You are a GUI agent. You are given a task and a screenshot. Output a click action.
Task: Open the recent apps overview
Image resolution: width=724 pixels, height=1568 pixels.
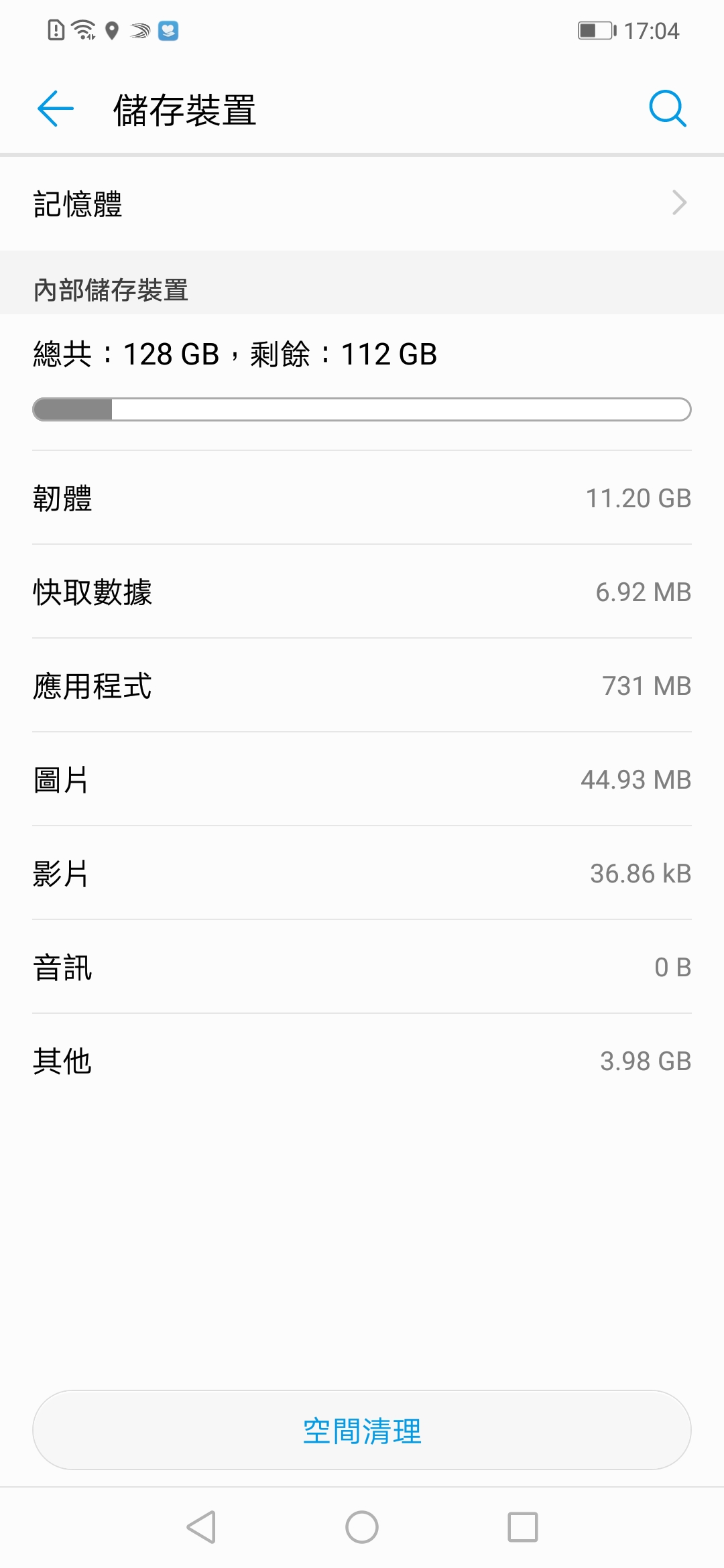(523, 1527)
